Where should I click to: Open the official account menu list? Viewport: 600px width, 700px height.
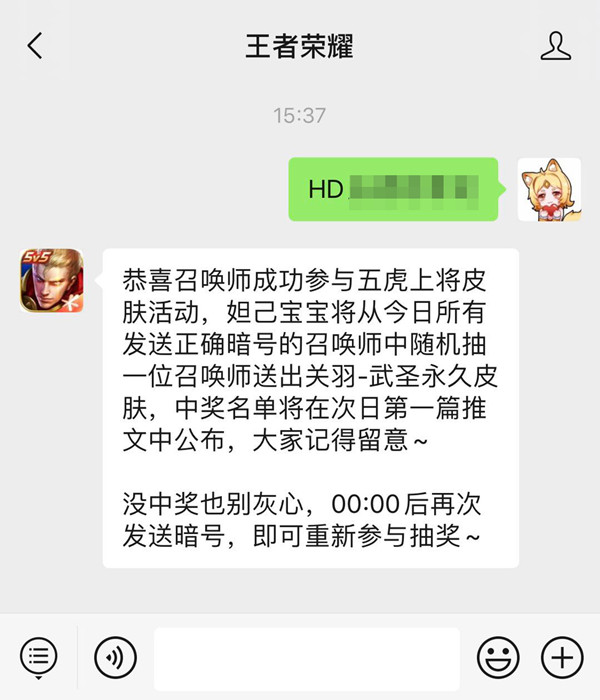pyautogui.click(x=39, y=657)
